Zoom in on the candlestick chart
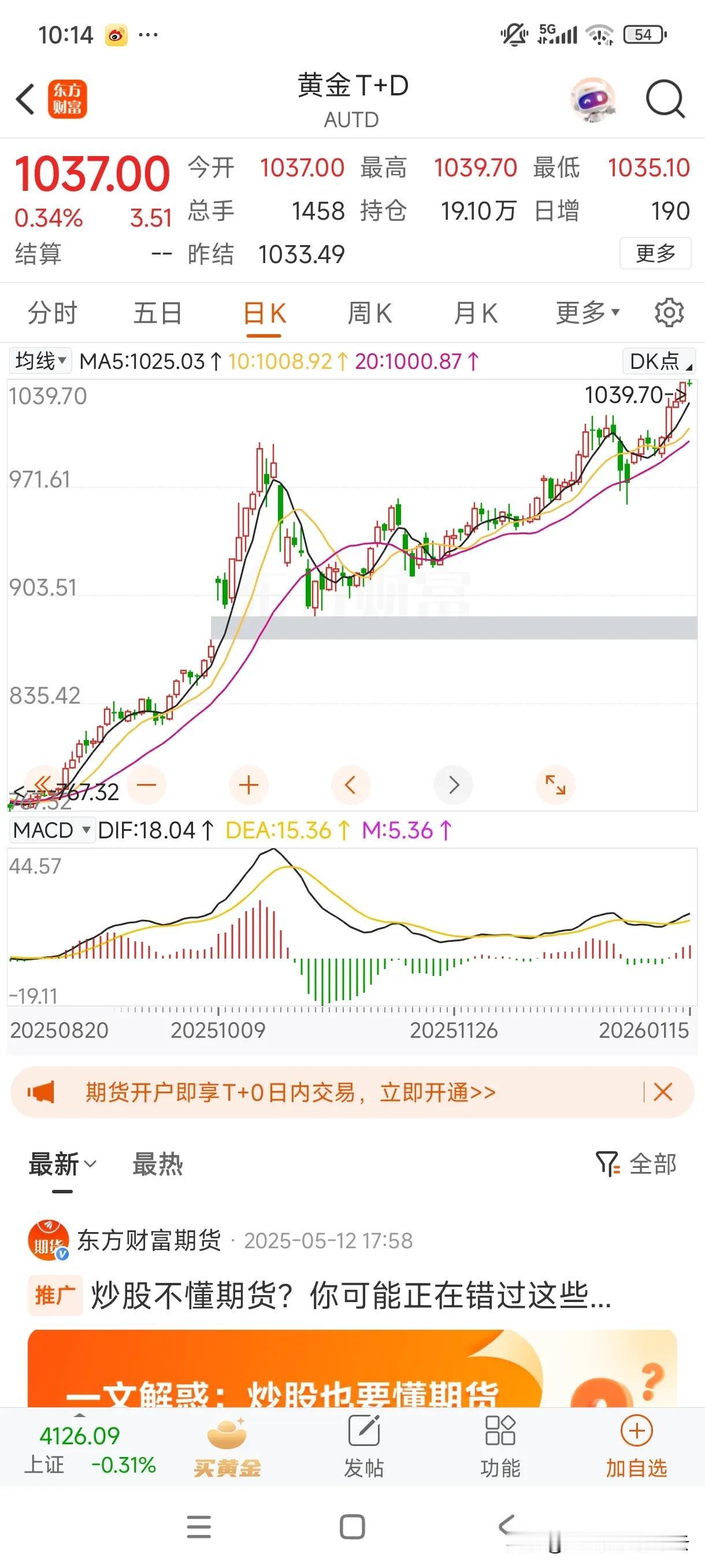 click(248, 785)
